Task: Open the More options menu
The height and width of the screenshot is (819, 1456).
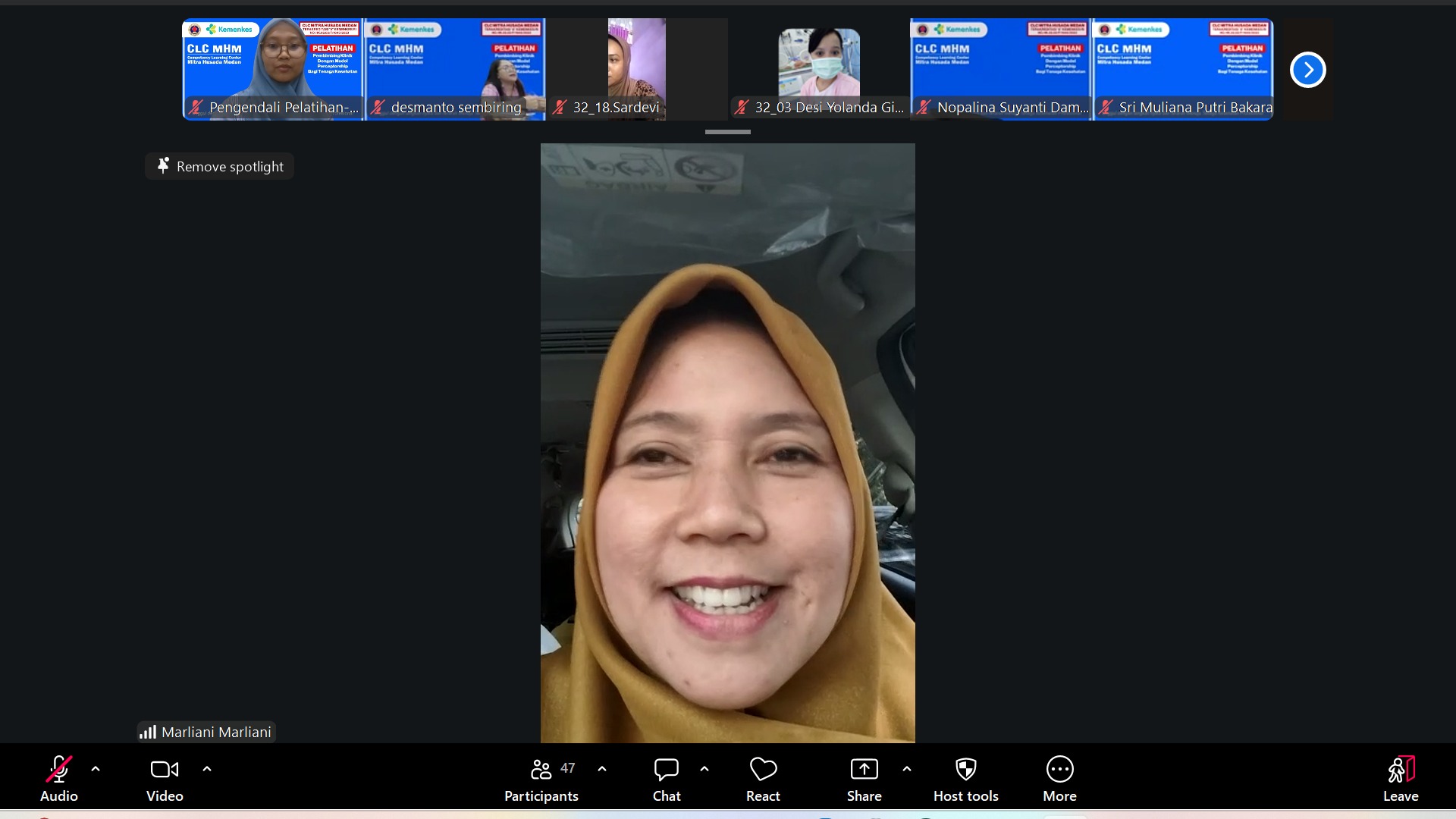Action: [1059, 778]
